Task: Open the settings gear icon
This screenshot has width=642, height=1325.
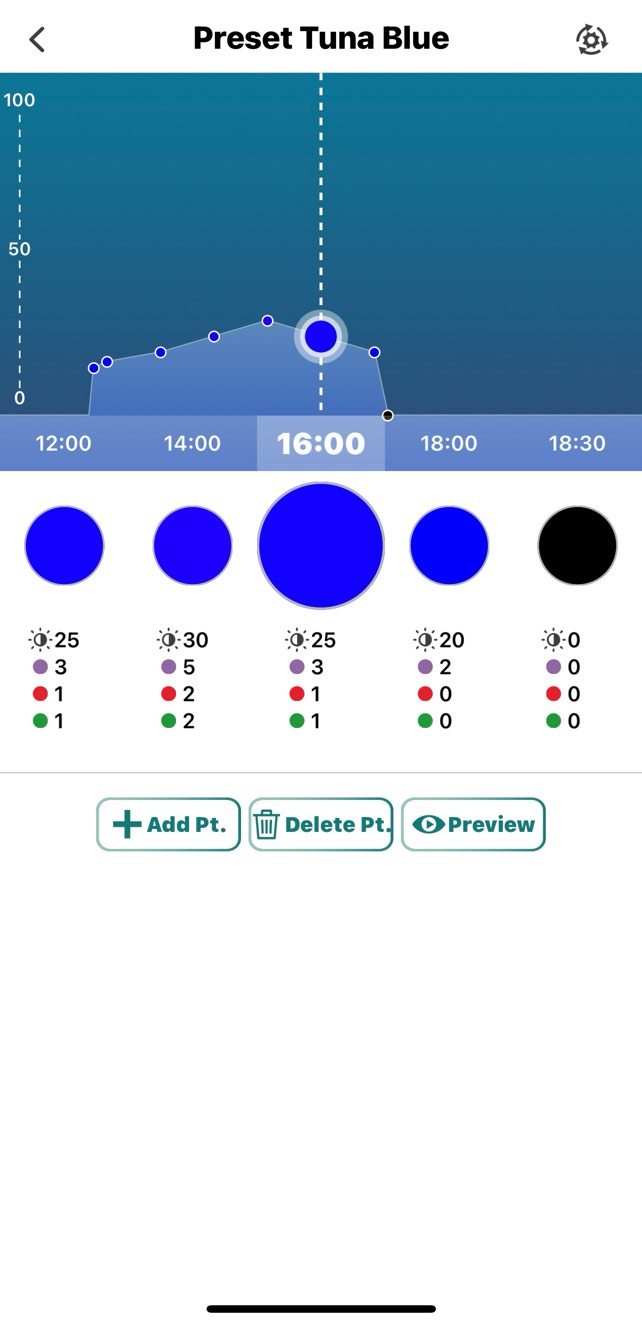Action: pos(592,39)
